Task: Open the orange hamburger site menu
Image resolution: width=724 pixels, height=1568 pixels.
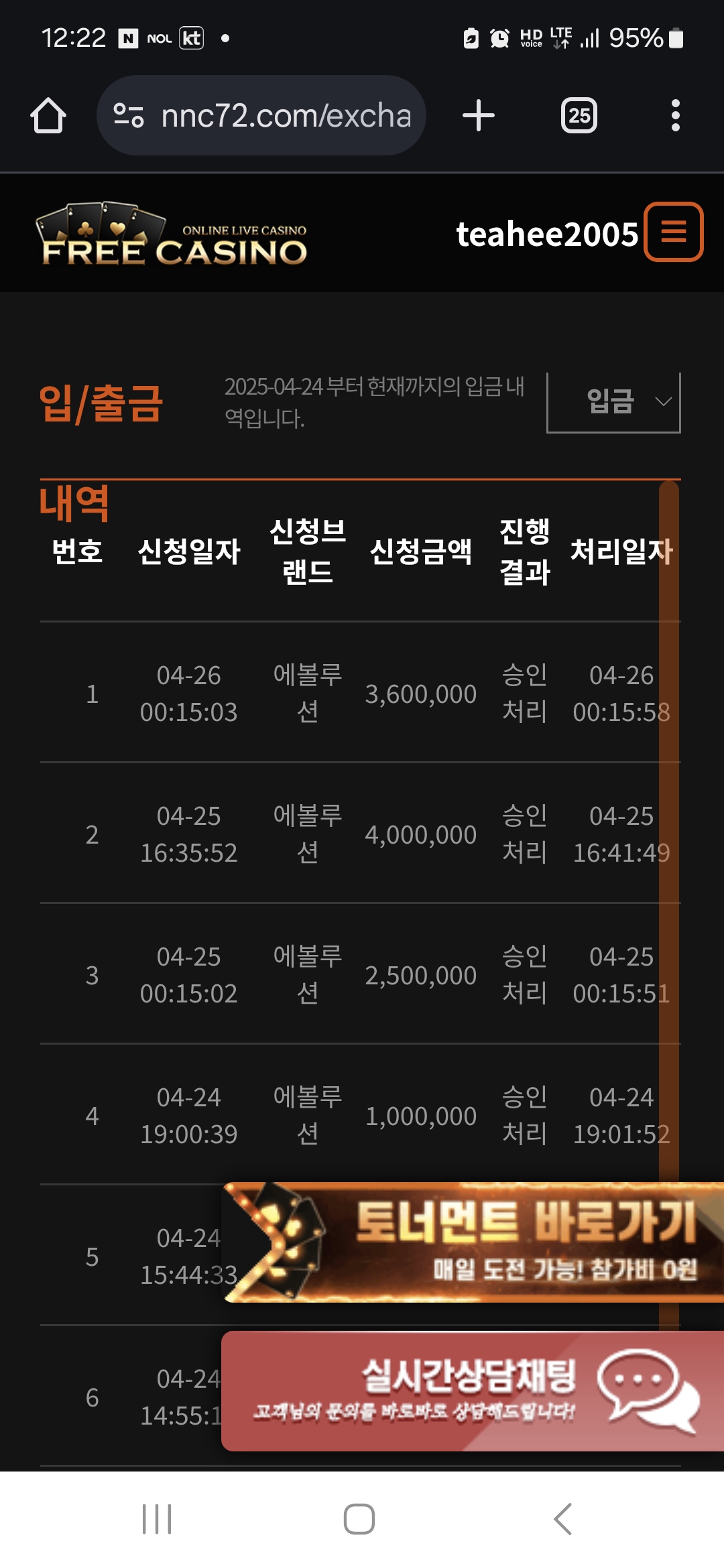Action: point(673,232)
